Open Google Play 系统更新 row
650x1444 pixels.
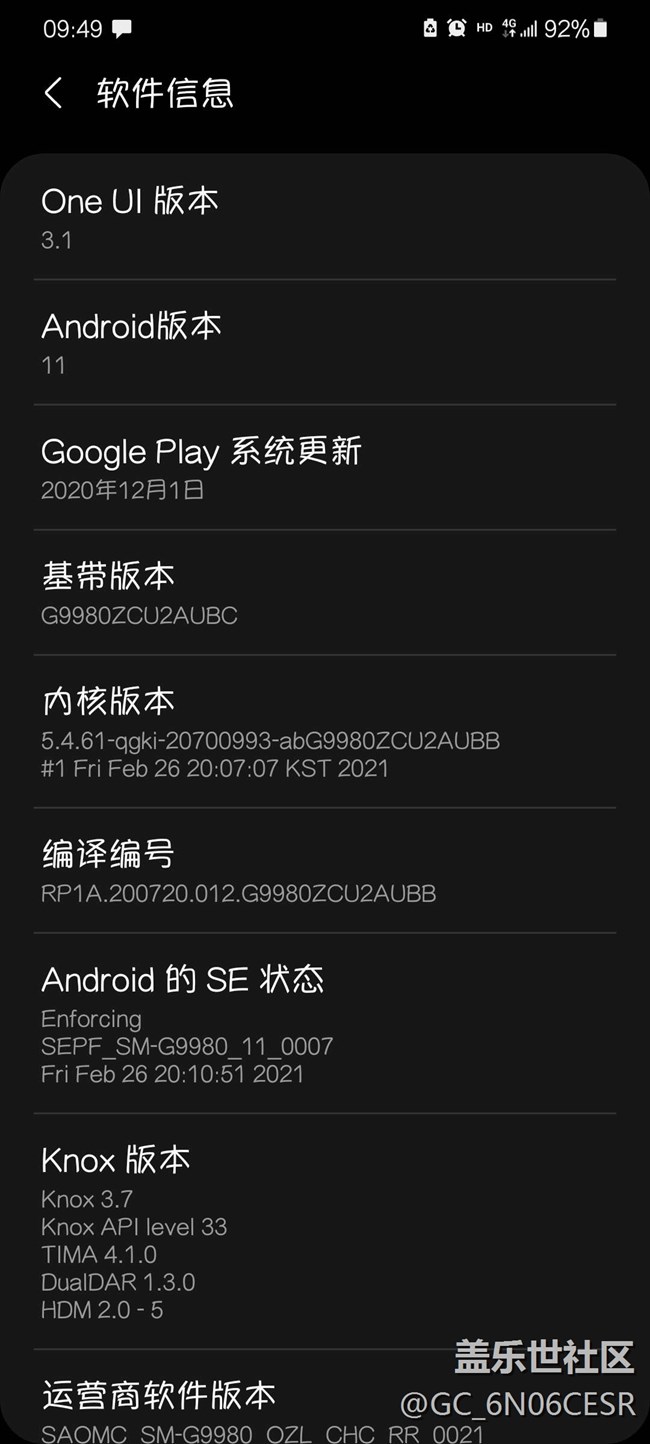click(324, 468)
